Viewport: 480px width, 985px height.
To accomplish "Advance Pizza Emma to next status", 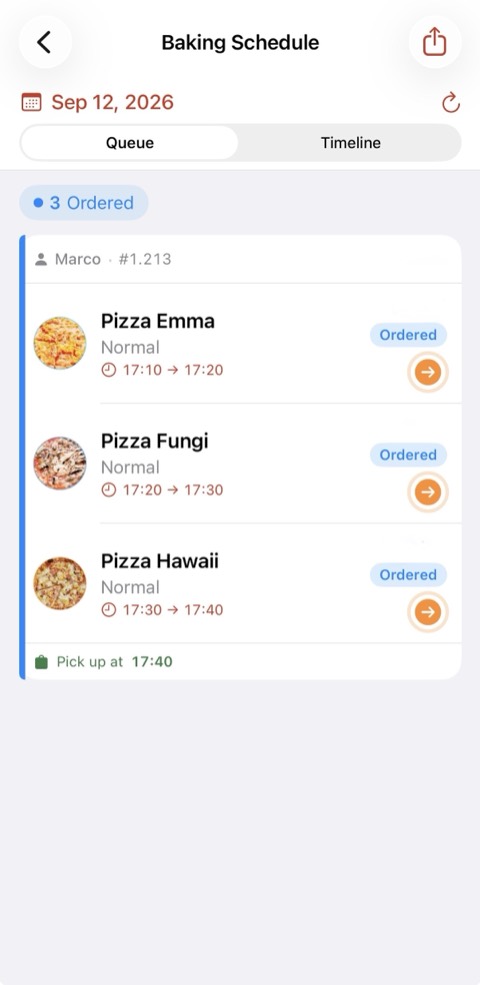I will 427,372.
